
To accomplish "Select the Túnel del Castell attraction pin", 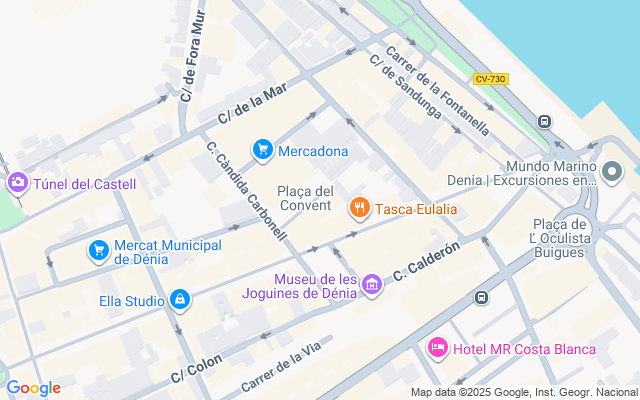I will pyautogui.click(x=17, y=183).
